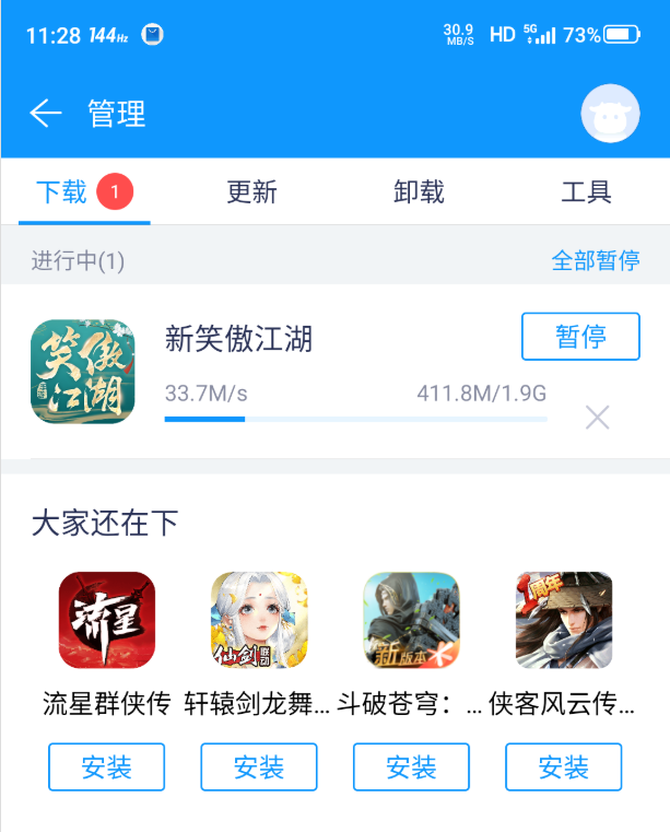Cancel the 新笑傲江湖 download with the X
The width and height of the screenshot is (670, 832).
[x=597, y=417]
